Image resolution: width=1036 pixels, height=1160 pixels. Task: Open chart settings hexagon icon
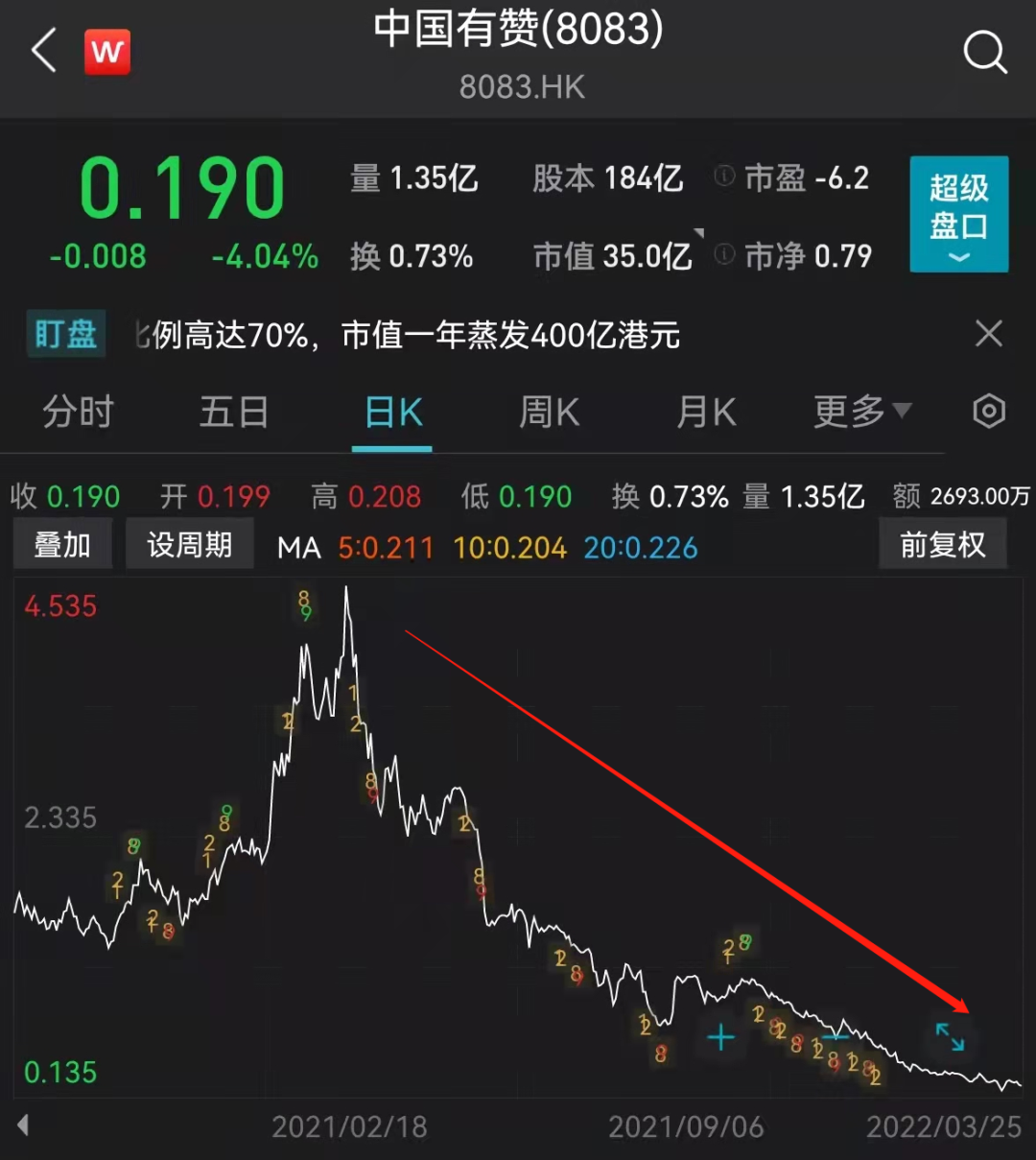pyautogui.click(x=989, y=412)
